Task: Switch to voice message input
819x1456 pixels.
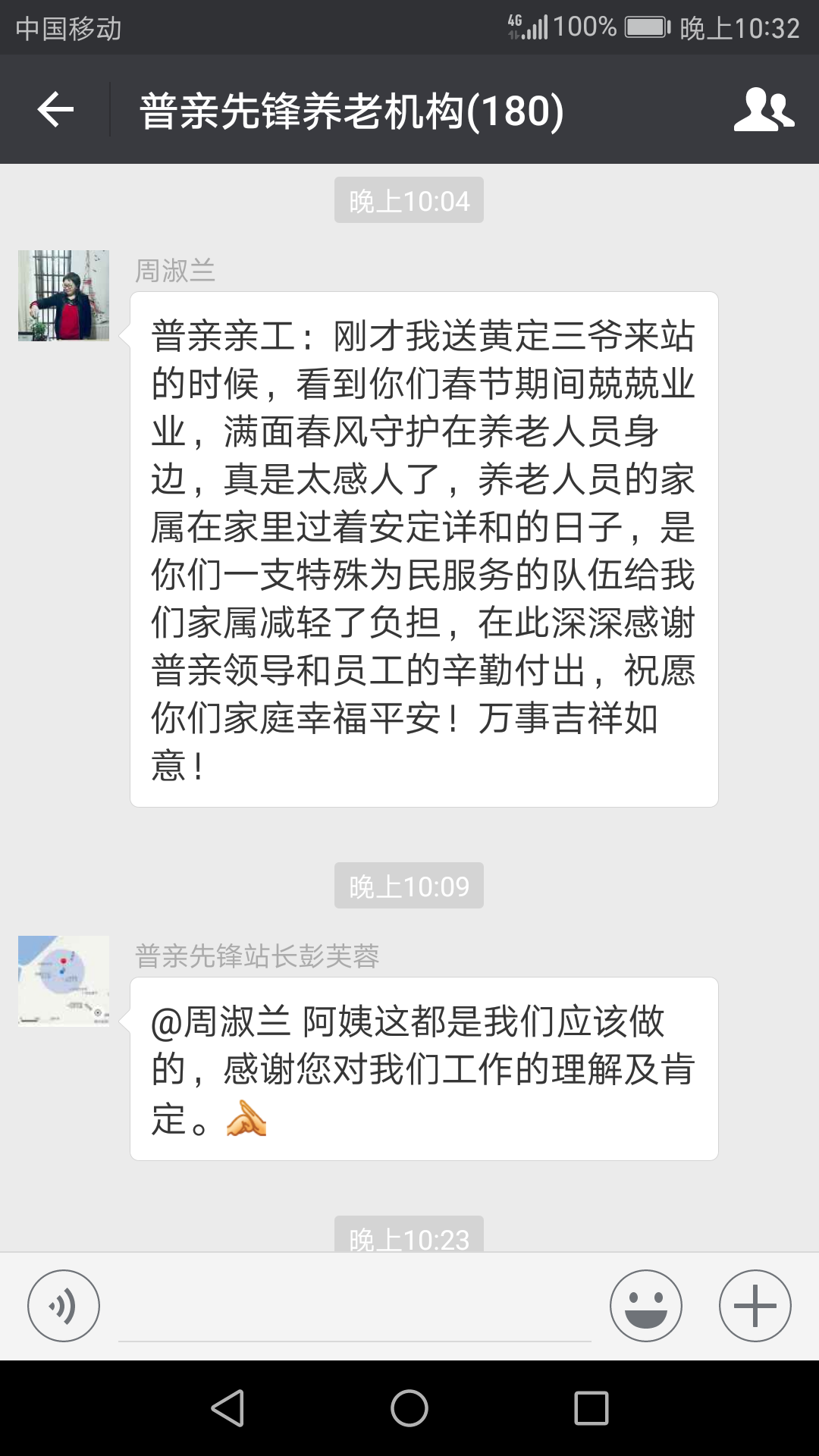Action: (64, 1306)
